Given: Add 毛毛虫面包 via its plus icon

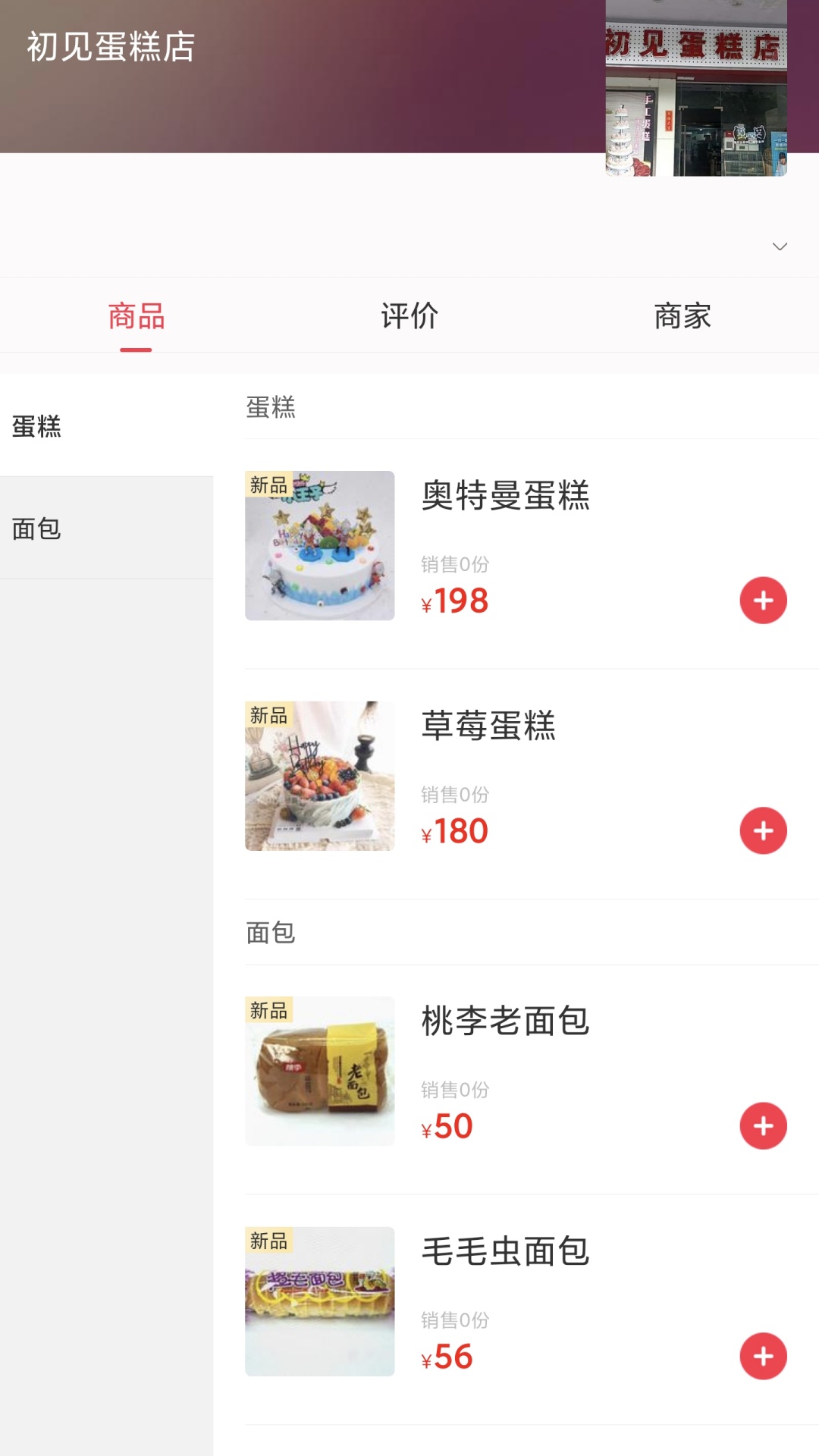Looking at the screenshot, I should click(x=763, y=1356).
